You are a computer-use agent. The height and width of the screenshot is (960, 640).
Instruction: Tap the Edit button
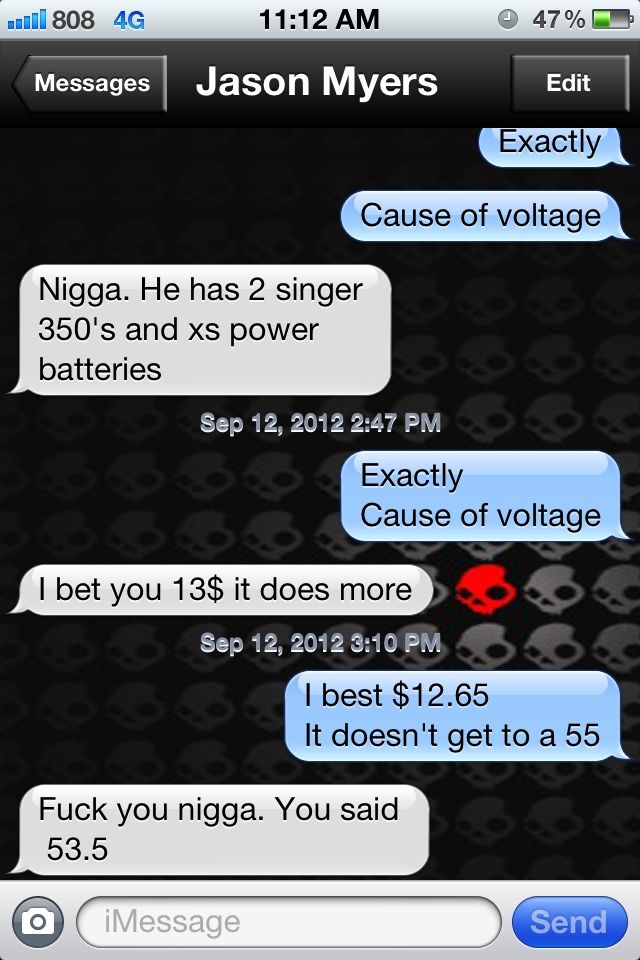[x=567, y=84]
